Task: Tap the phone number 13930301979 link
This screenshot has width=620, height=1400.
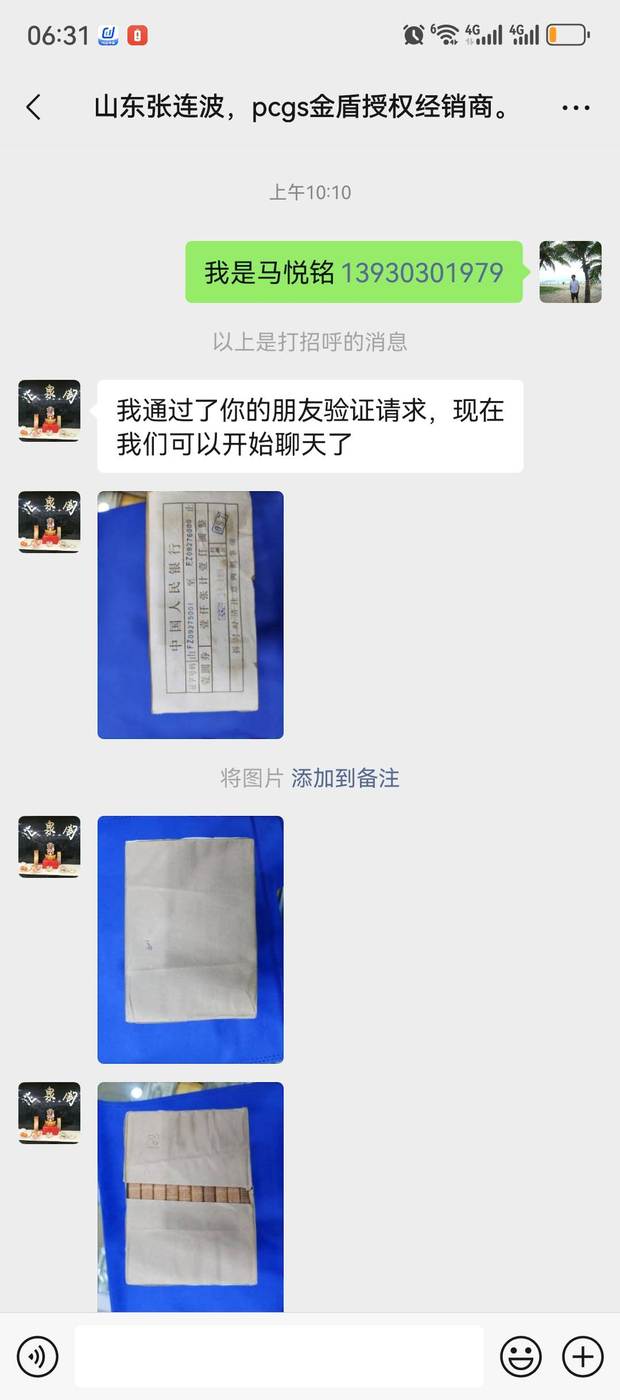Action: [x=422, y=272]
